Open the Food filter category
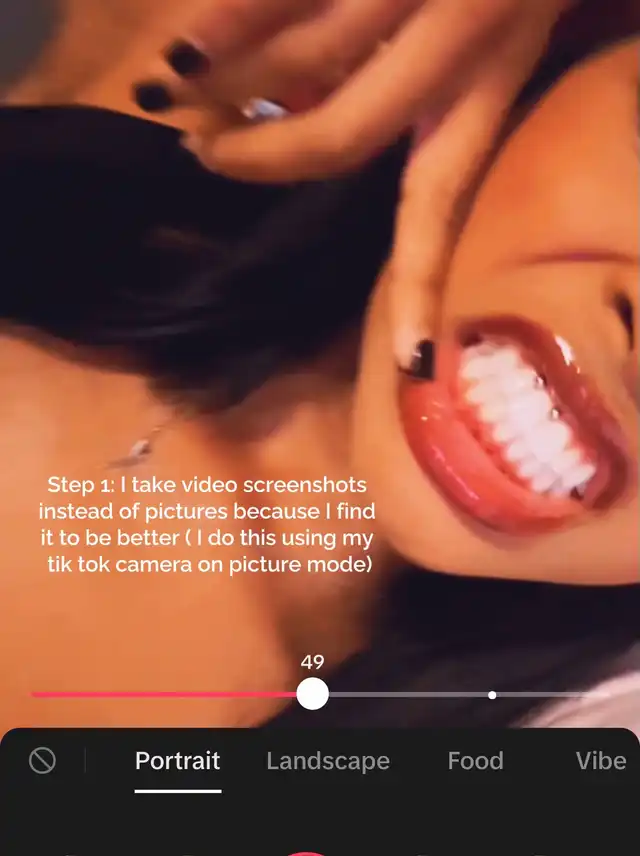 (475, 761)
